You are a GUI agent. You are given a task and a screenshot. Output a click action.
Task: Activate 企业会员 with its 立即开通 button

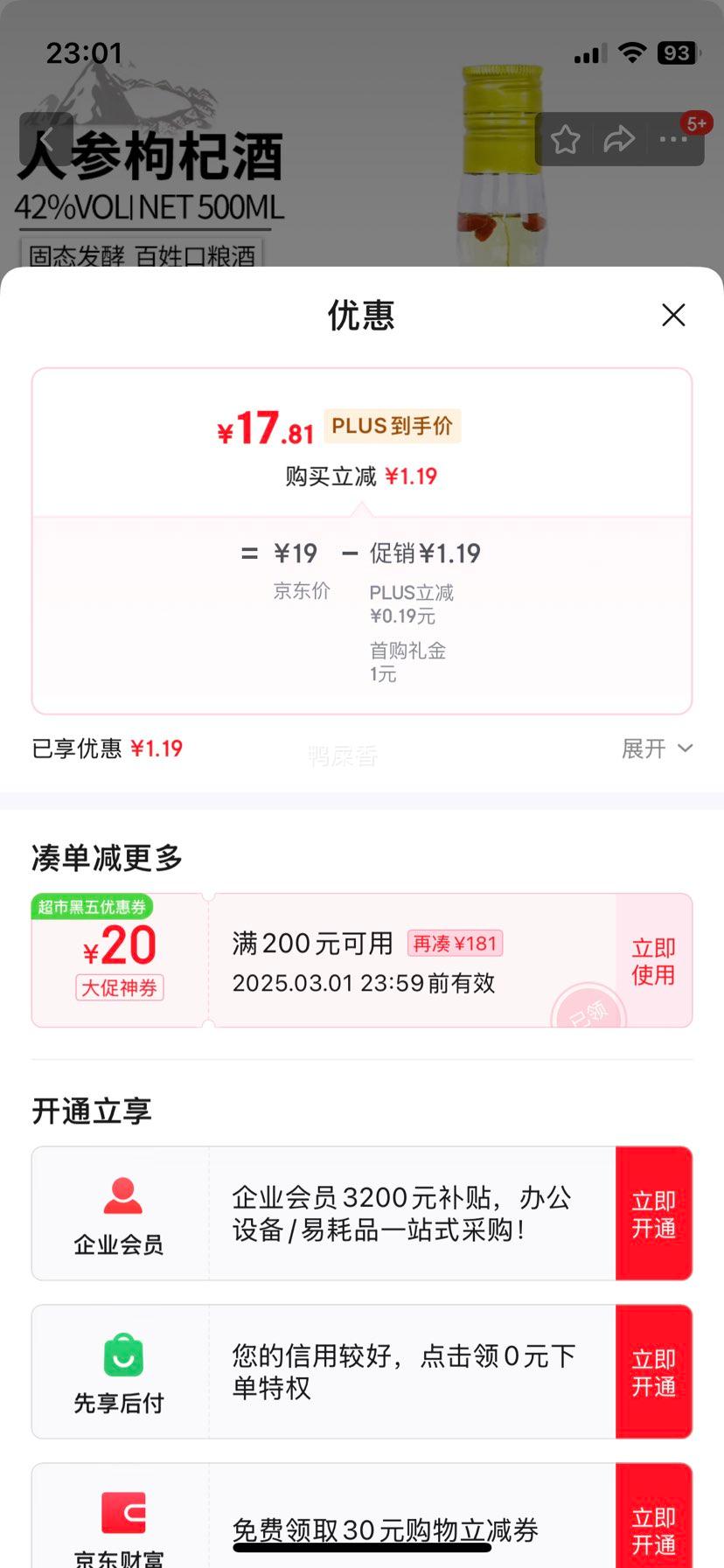652,1213
